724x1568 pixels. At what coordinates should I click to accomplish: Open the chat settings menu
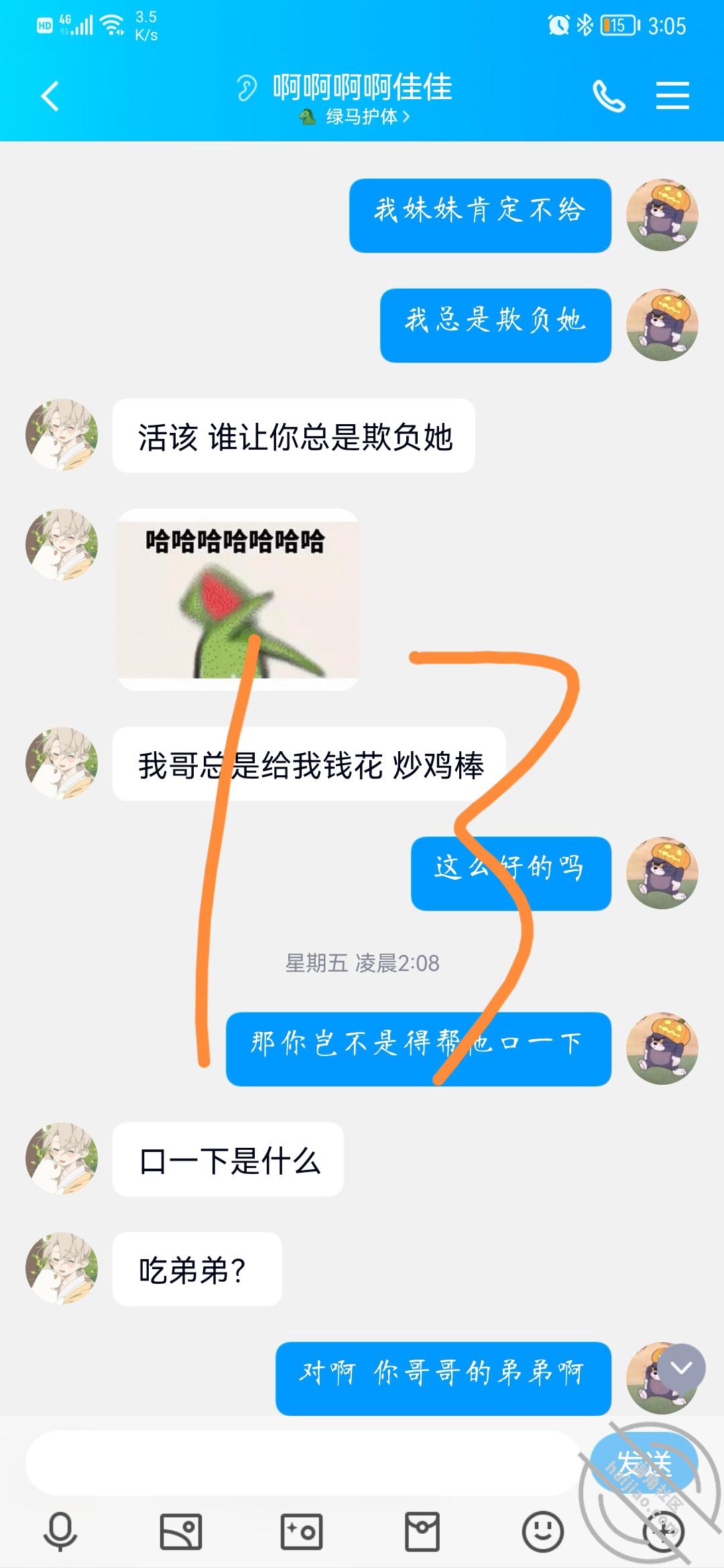point(672,95)
